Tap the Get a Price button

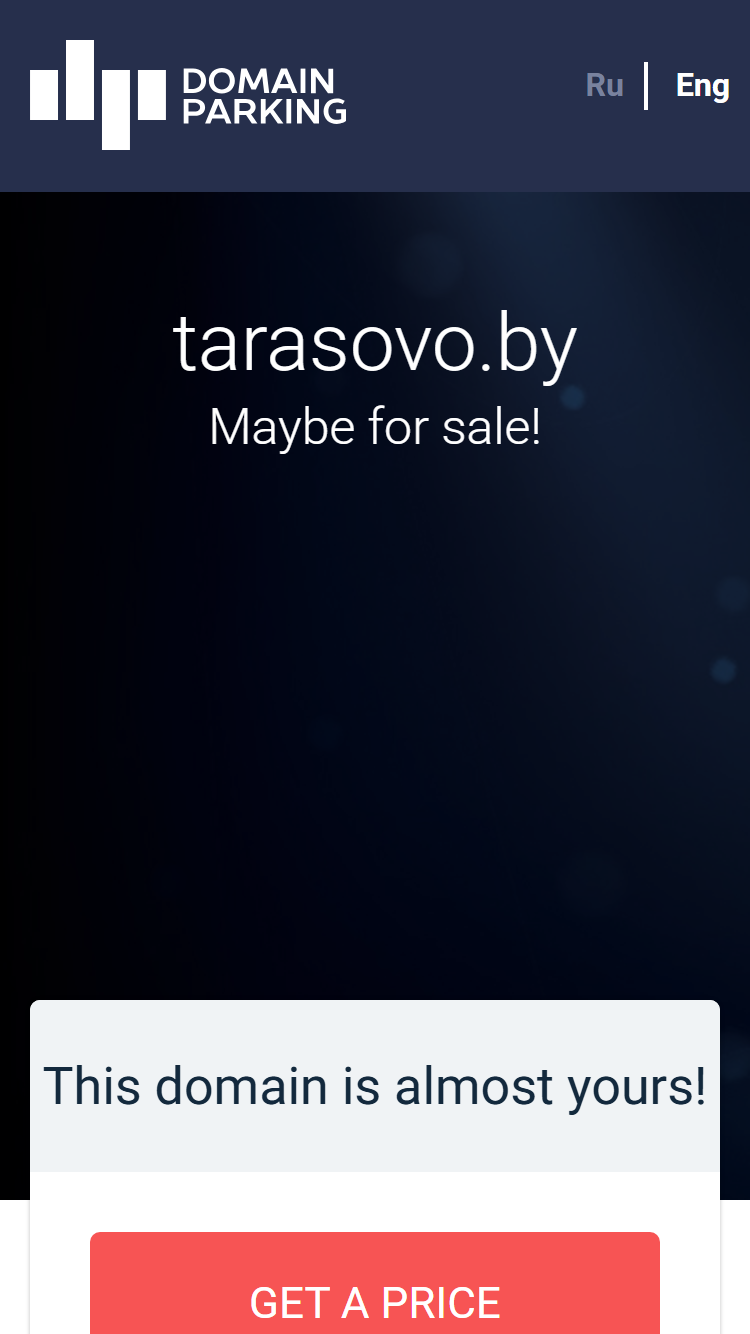click(x=375, y=1283)
